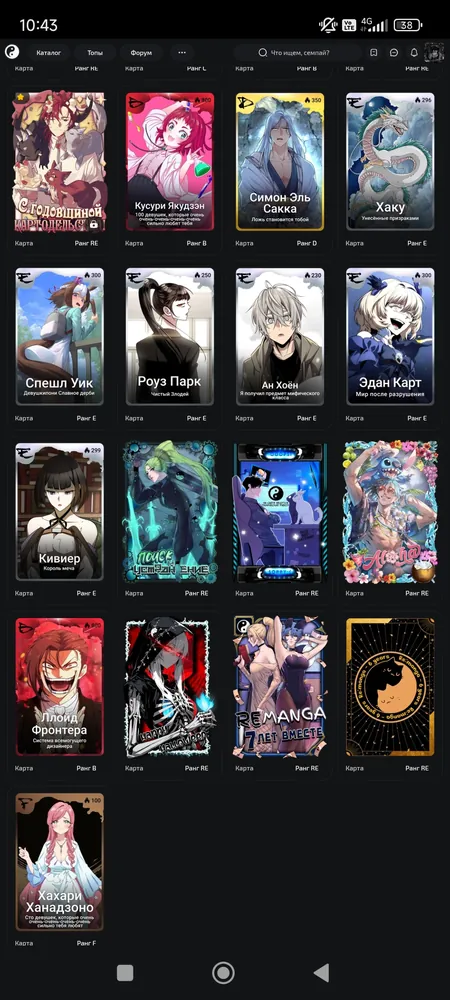View the Эдан Карт card
Viewport: 450px width, 1000px height.
[390, 336]
